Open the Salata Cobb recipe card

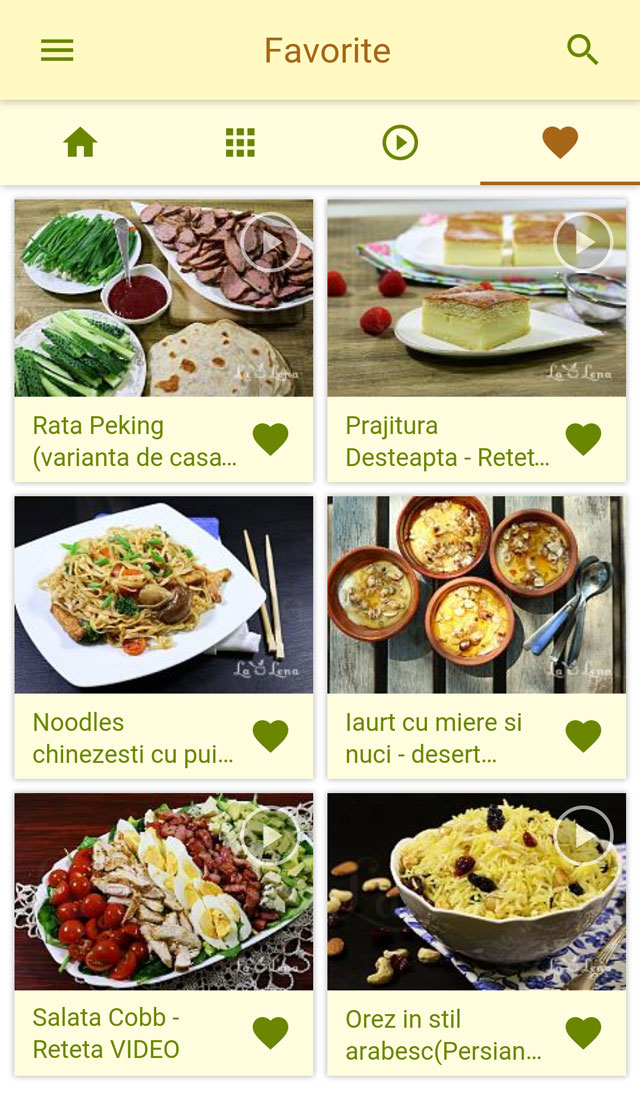[164, 892]
